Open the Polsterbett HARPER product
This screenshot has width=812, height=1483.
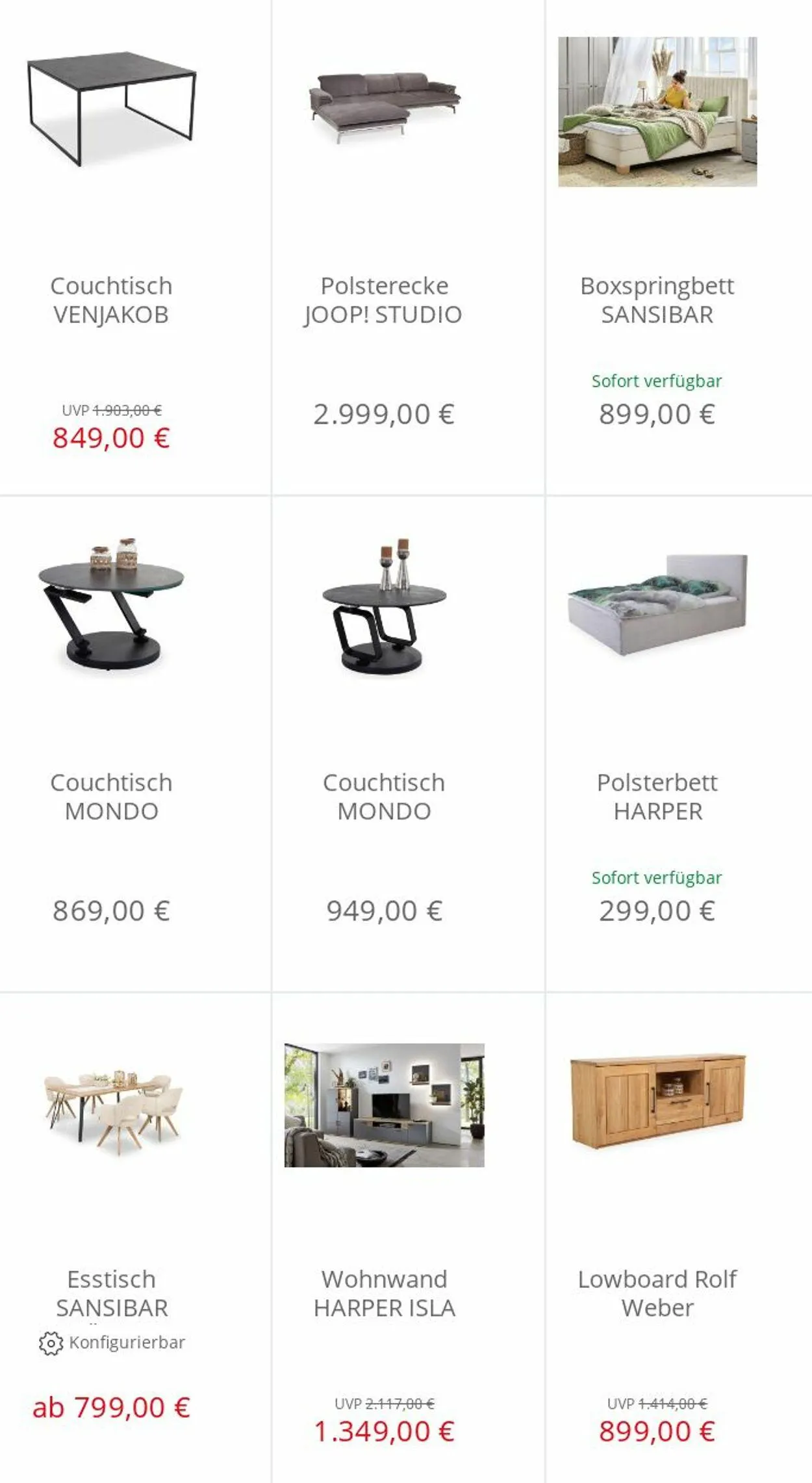coord(657,744)
